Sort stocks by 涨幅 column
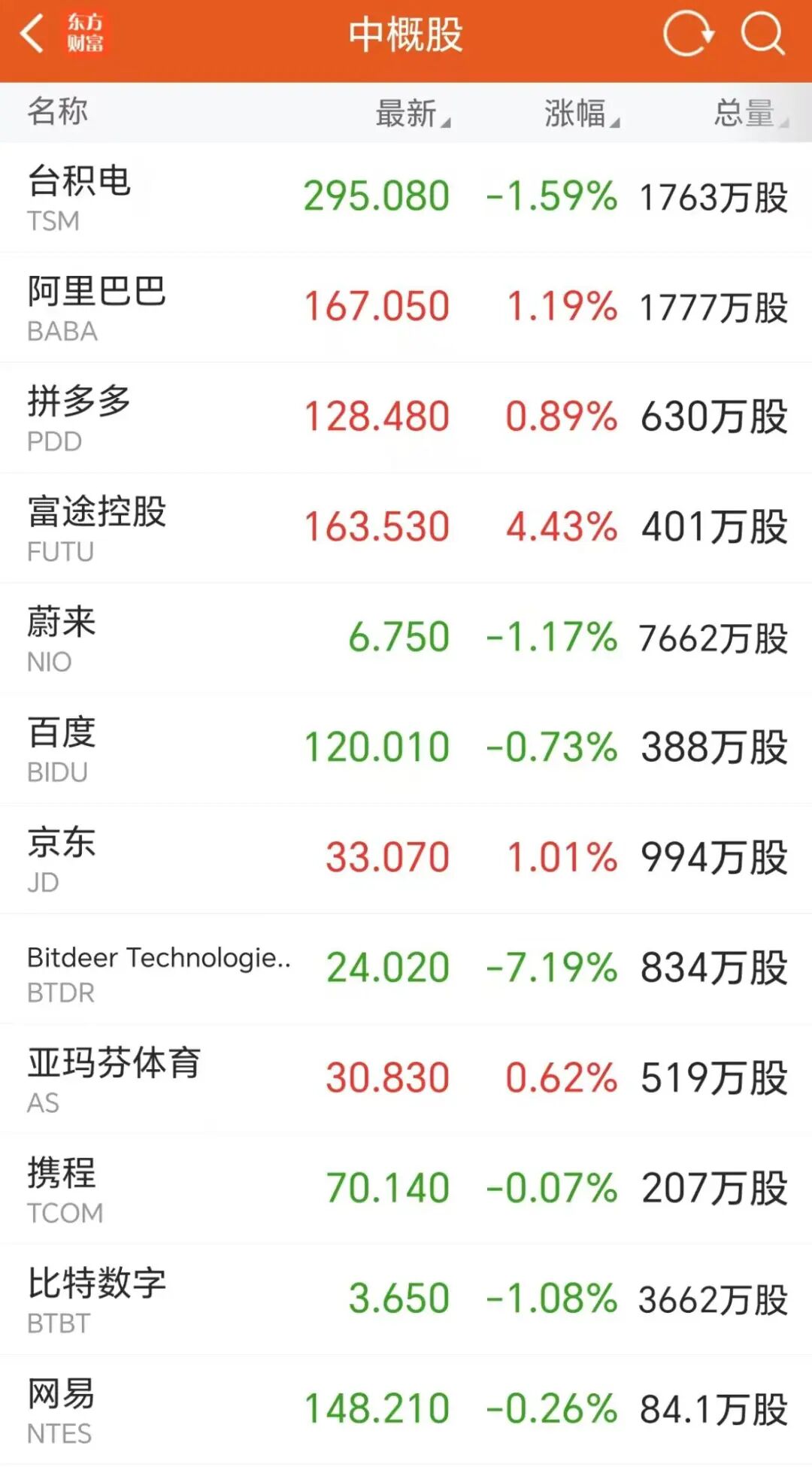This screenshot has width=812, height=1467. [x=581, y=113]
